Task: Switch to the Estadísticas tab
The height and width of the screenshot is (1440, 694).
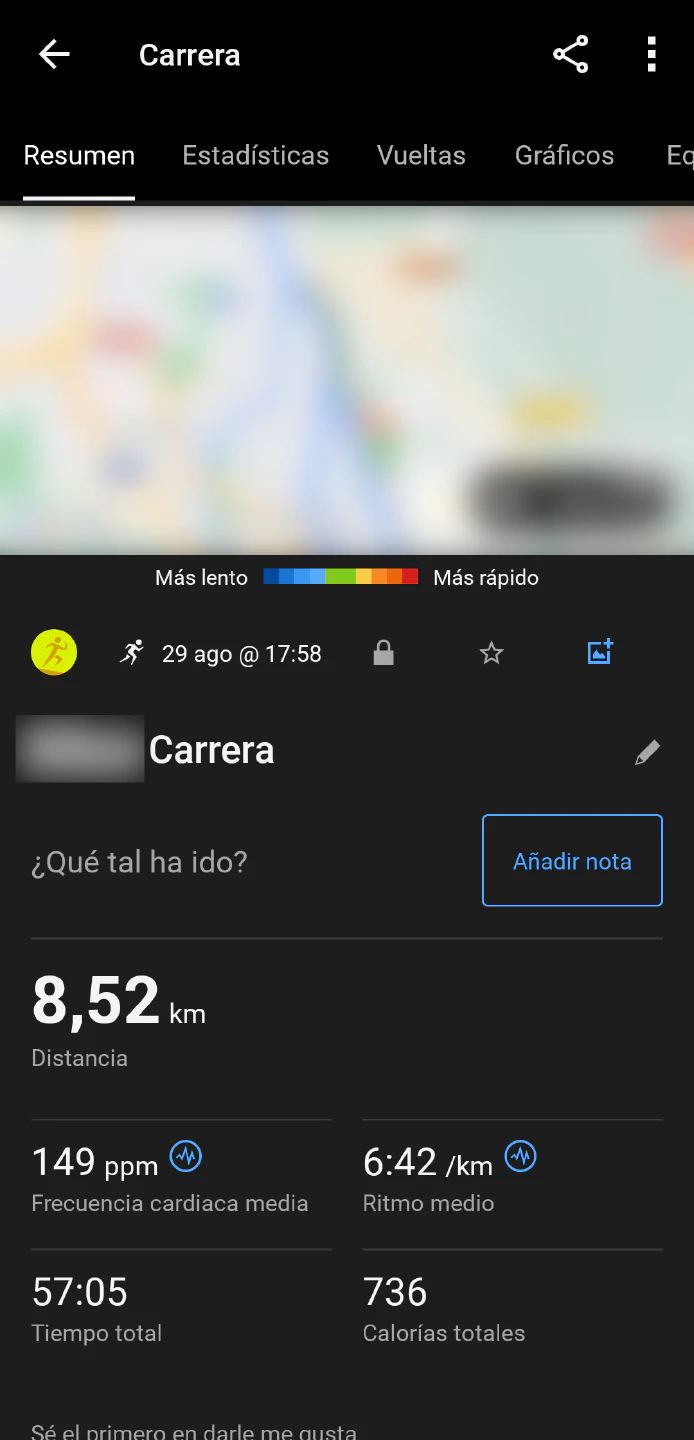Action: pos(255,156)
